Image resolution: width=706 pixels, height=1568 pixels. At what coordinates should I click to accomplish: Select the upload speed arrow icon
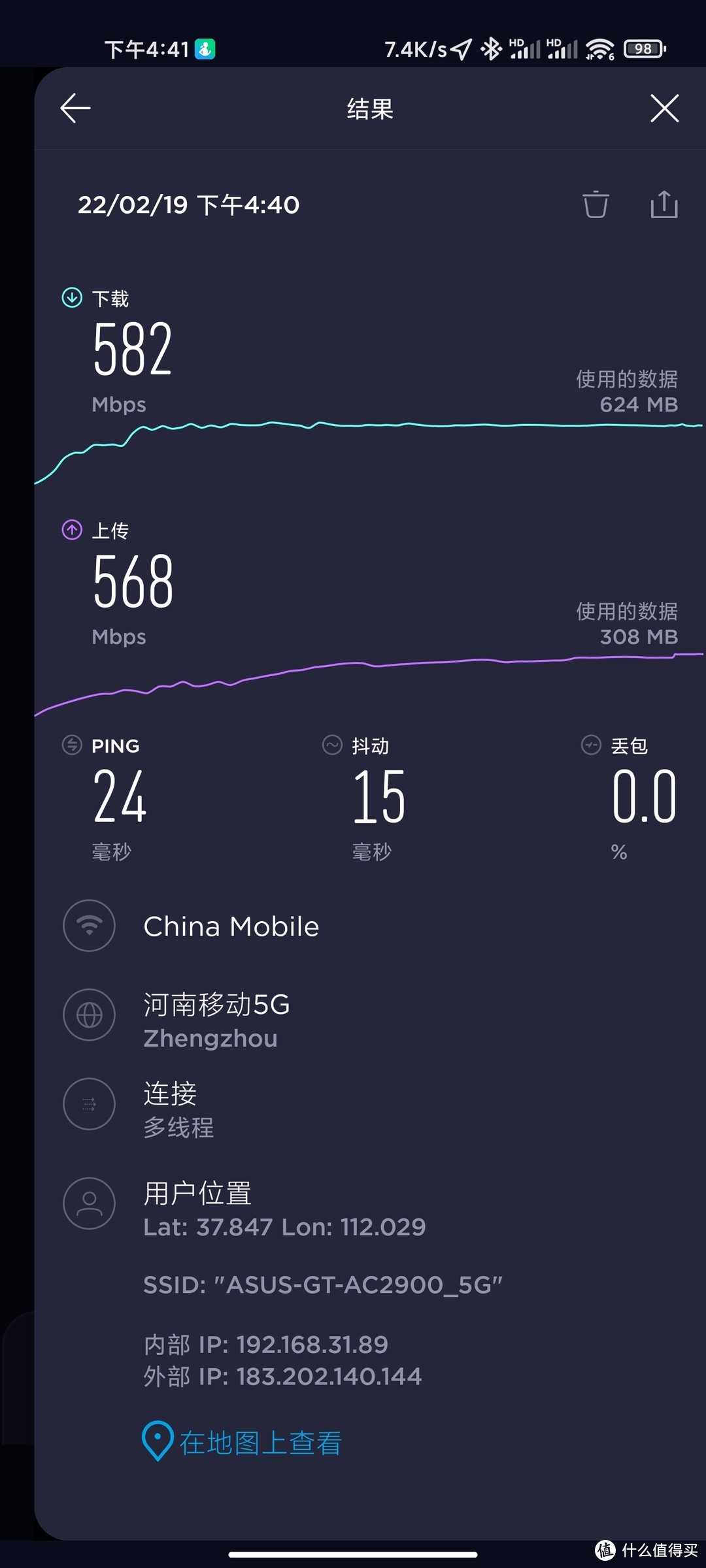(71, 530)
